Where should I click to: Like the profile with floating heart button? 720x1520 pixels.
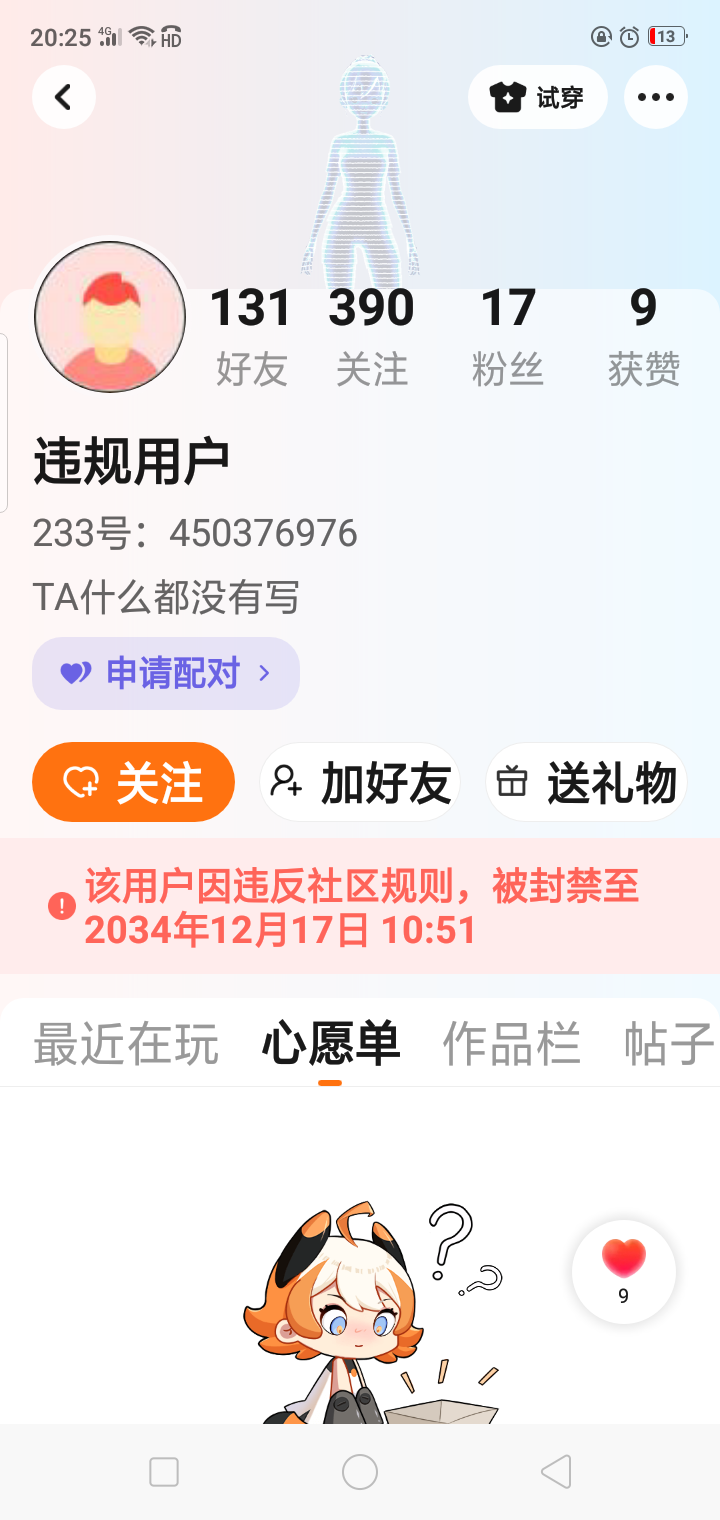pos(624,1270)
